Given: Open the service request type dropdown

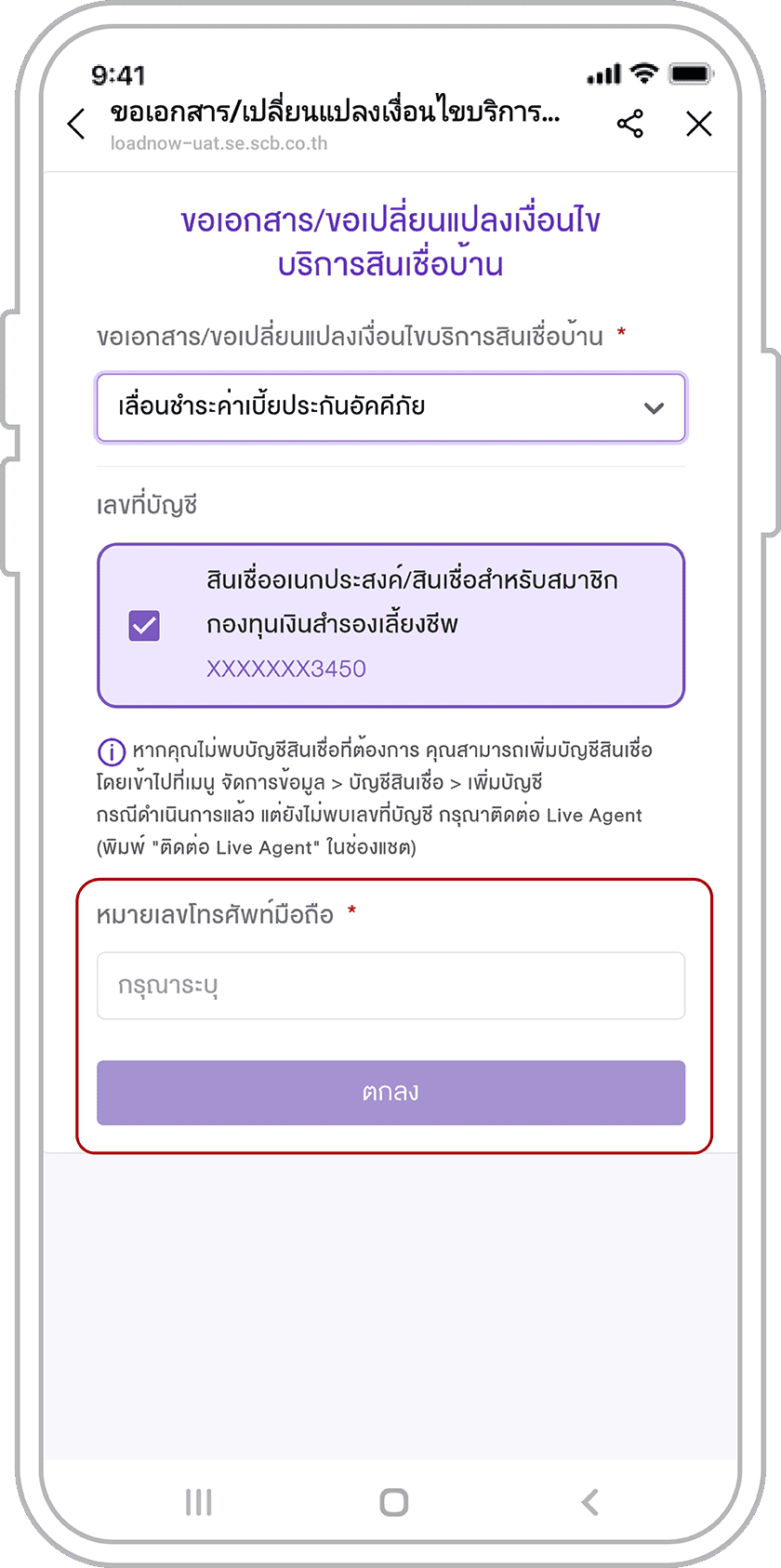Looking at the screenshot, I should pos(390,407).
